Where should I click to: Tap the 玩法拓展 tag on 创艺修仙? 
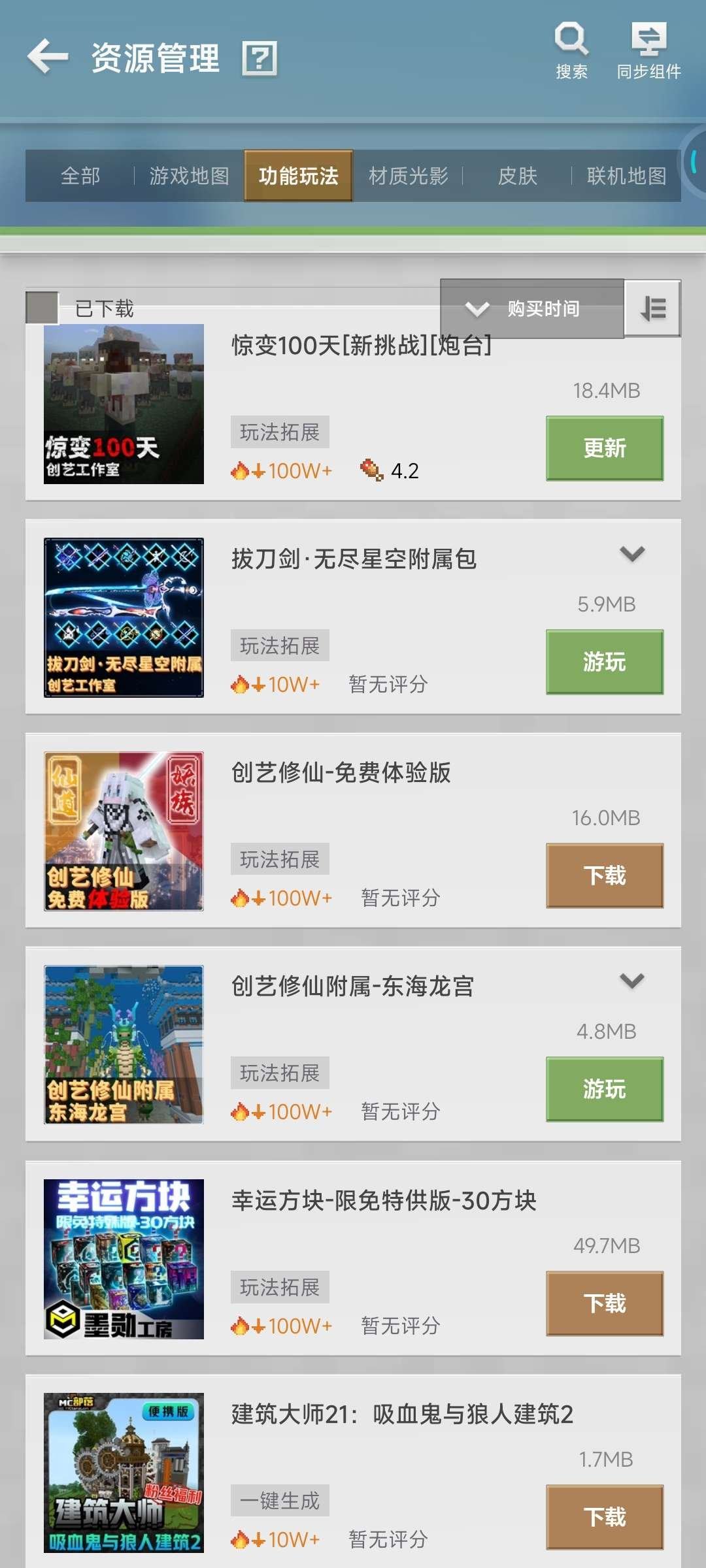280,858
